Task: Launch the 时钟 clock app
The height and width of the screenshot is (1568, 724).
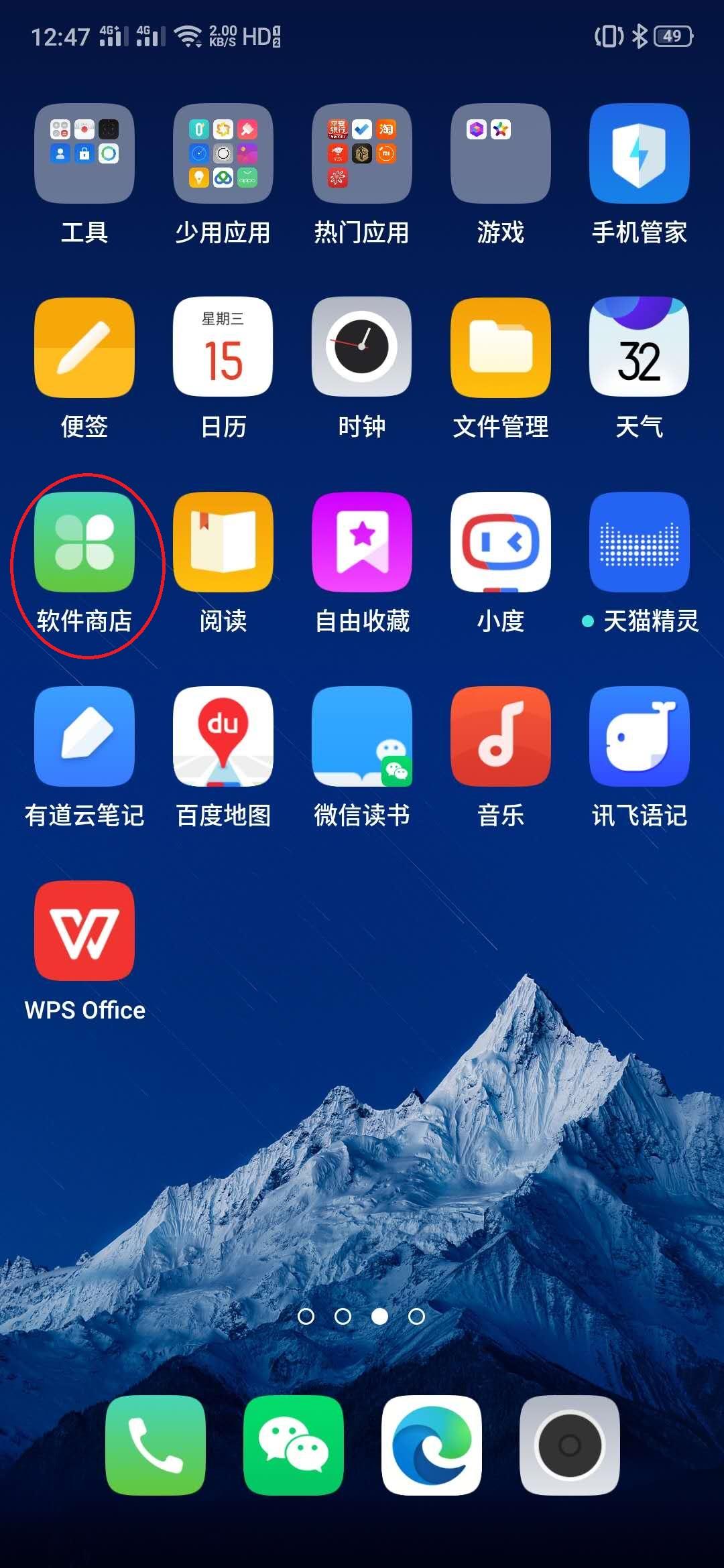Action: tap(362, 348)
